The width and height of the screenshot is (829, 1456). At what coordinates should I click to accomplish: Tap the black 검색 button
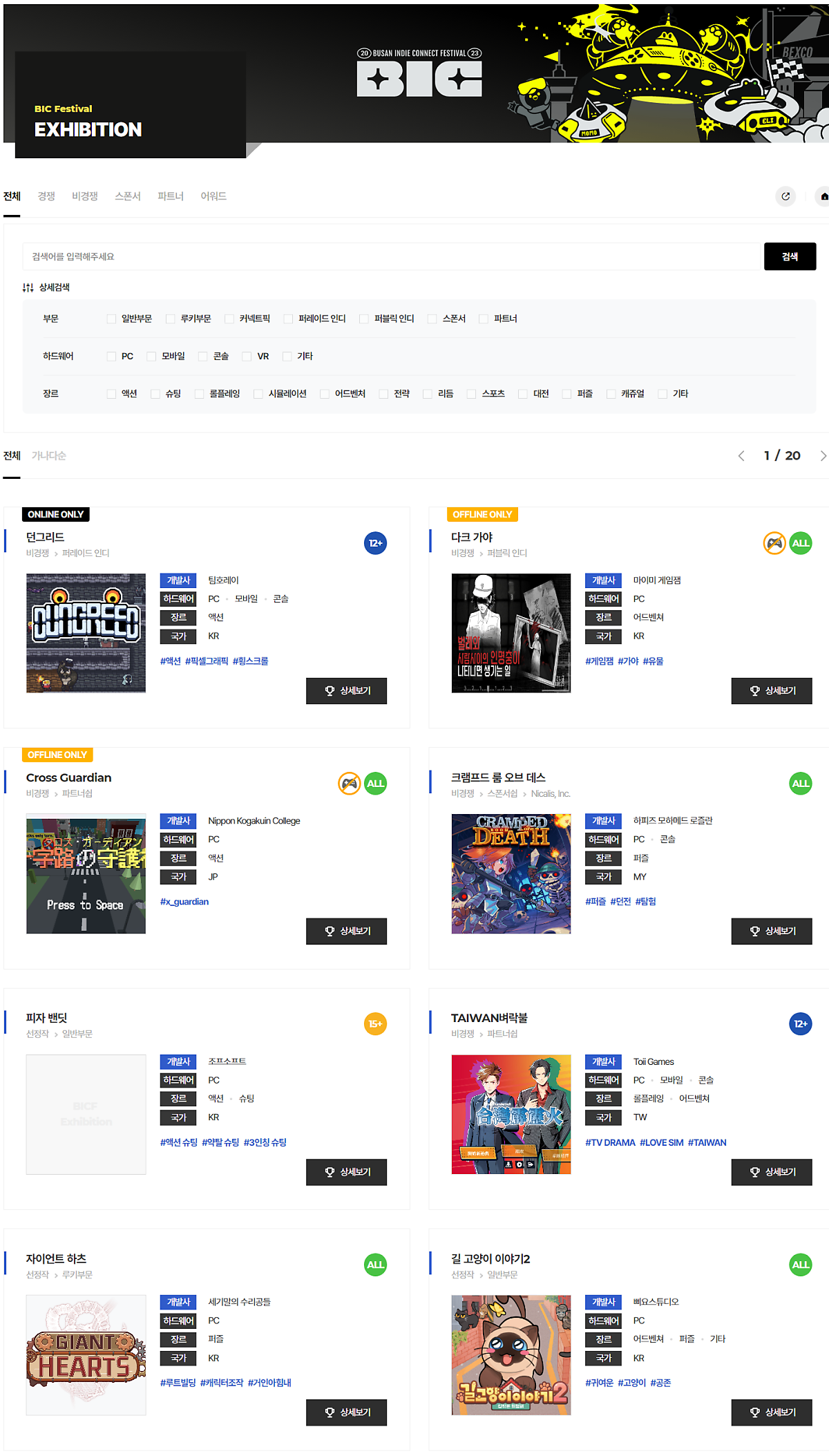point(790,256)
